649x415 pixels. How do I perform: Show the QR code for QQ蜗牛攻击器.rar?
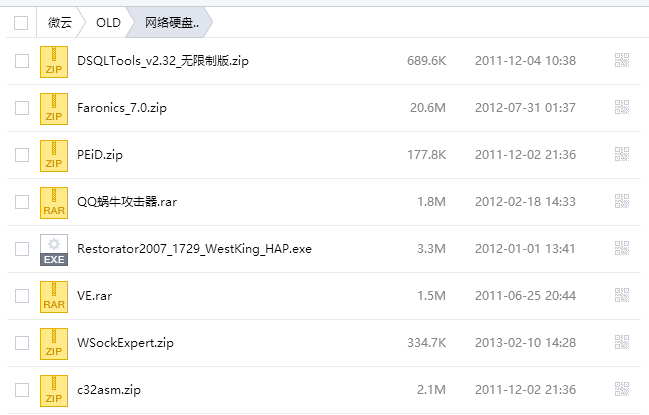click(x=621, y=202)
